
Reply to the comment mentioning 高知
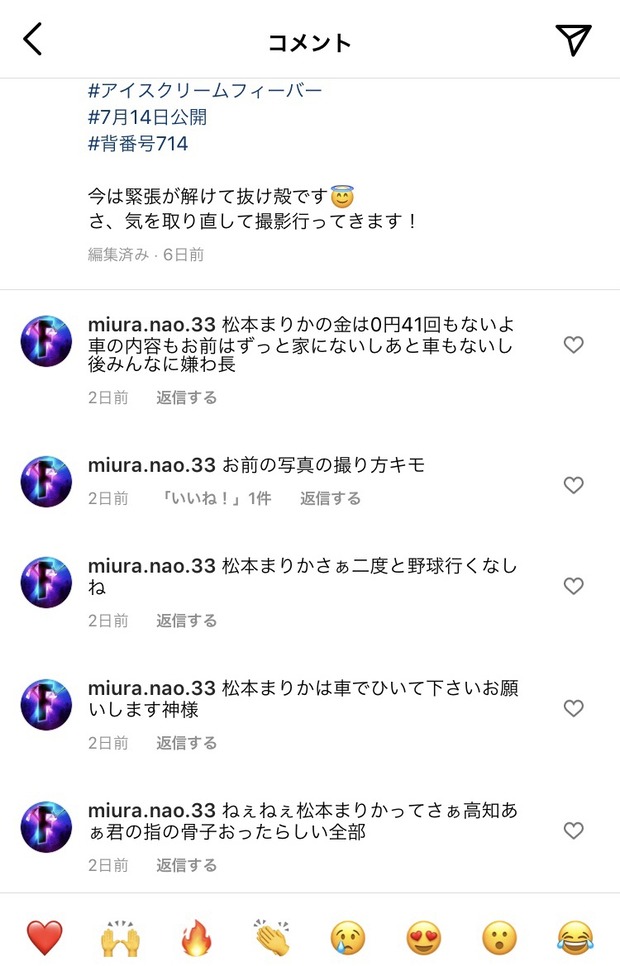click(x=186, y=865)
